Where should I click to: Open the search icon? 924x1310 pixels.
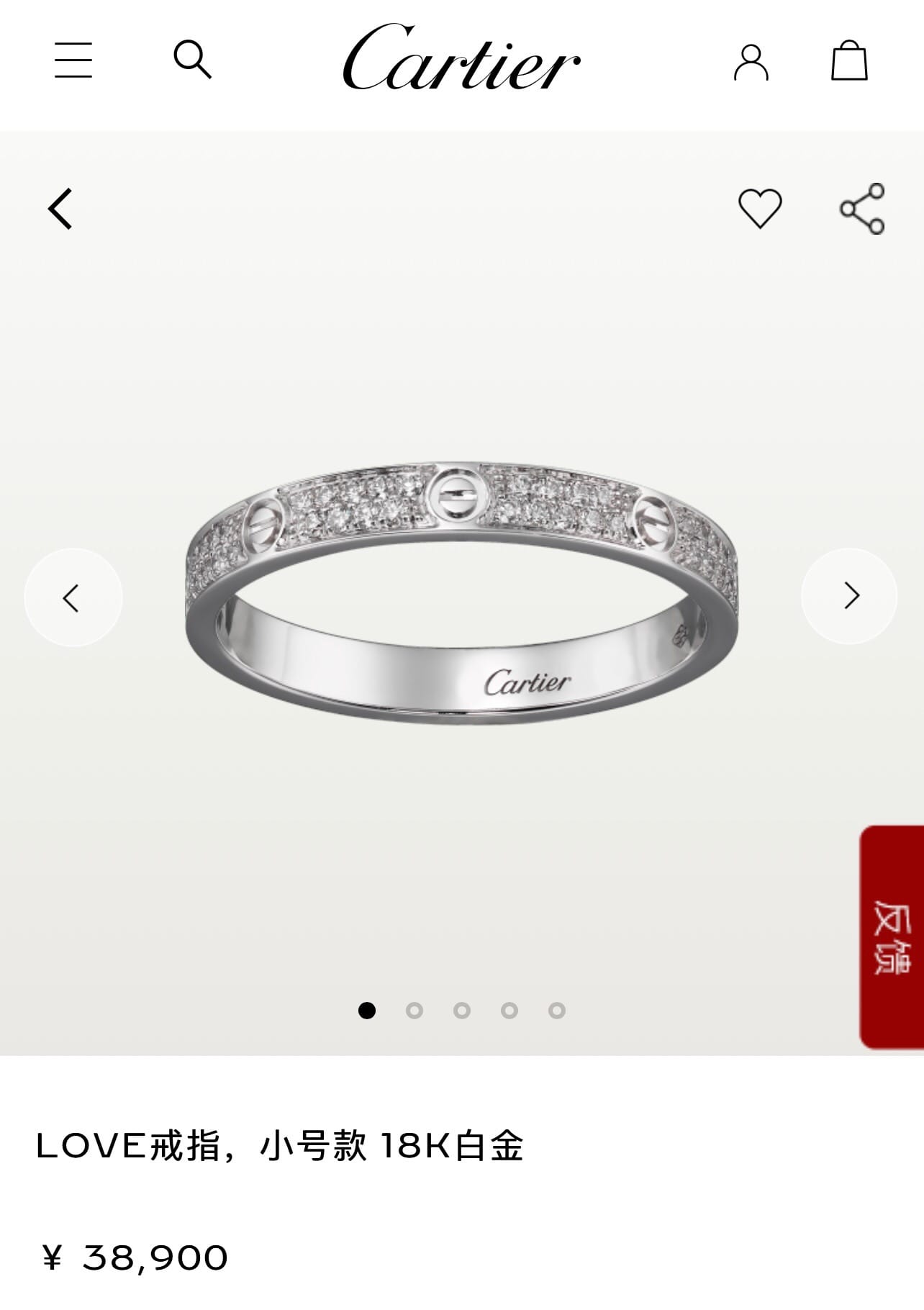click(x=192, y=59)
